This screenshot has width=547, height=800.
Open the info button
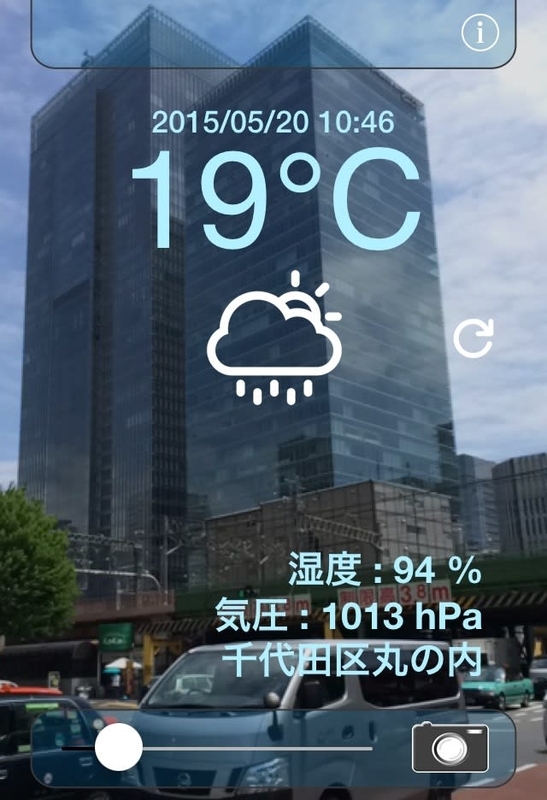pos(480,33)
